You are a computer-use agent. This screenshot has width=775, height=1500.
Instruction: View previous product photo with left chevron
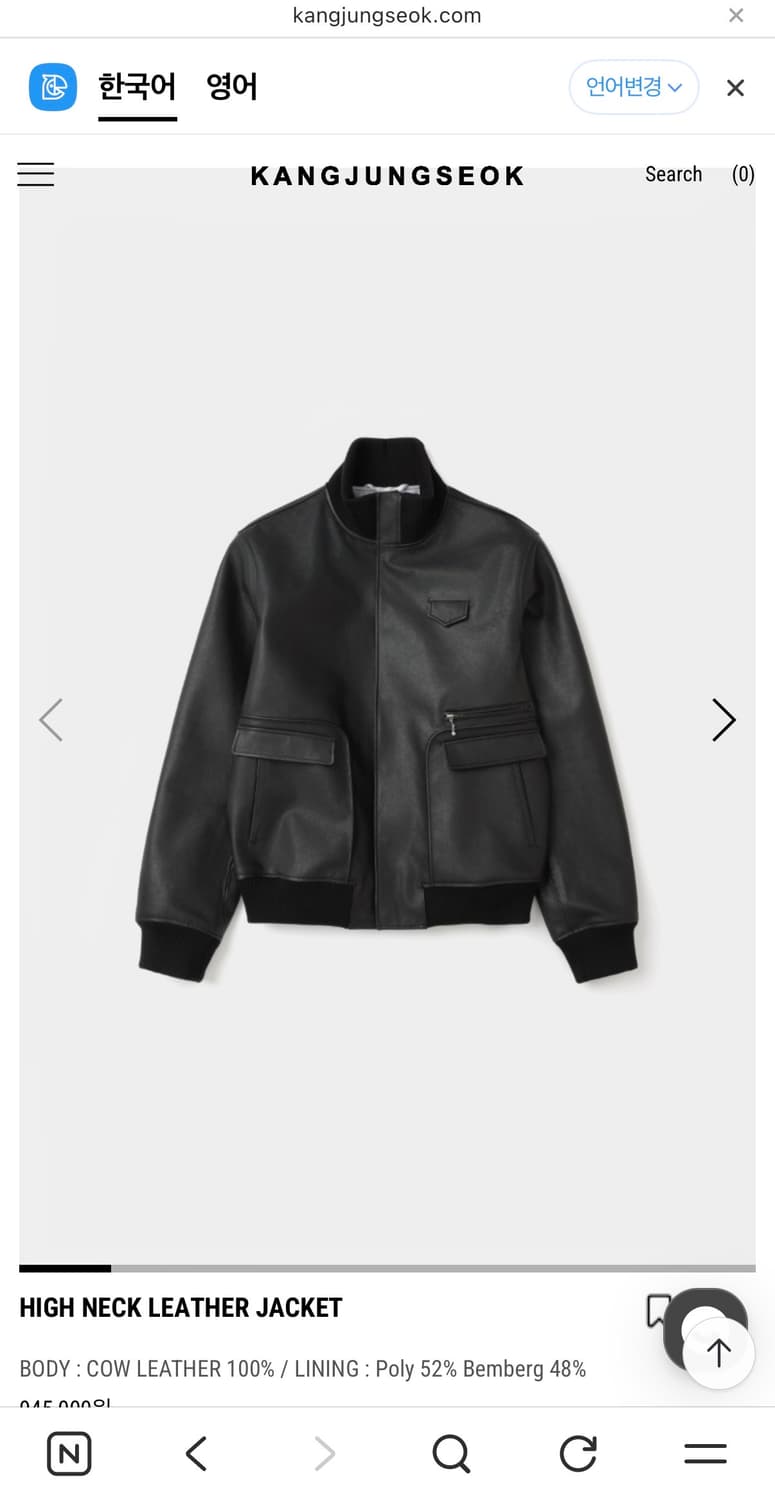[x=51, y=719]
